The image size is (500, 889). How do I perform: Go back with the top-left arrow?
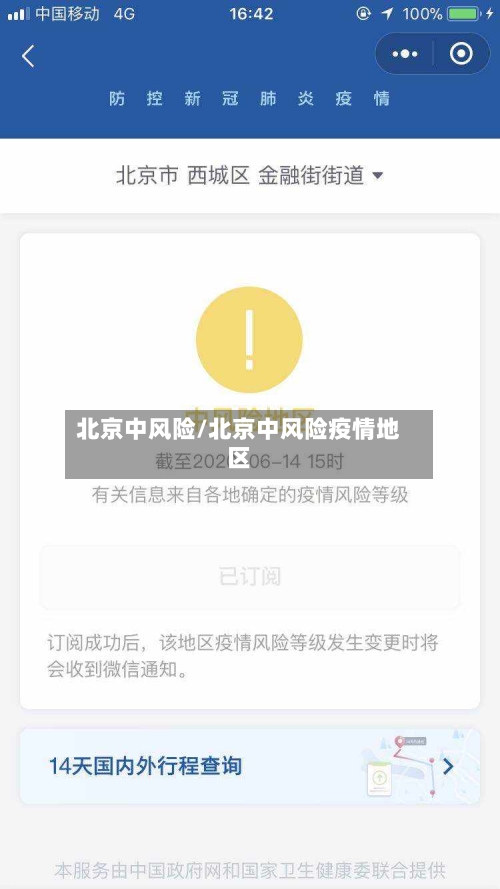(x=28, y=56)
